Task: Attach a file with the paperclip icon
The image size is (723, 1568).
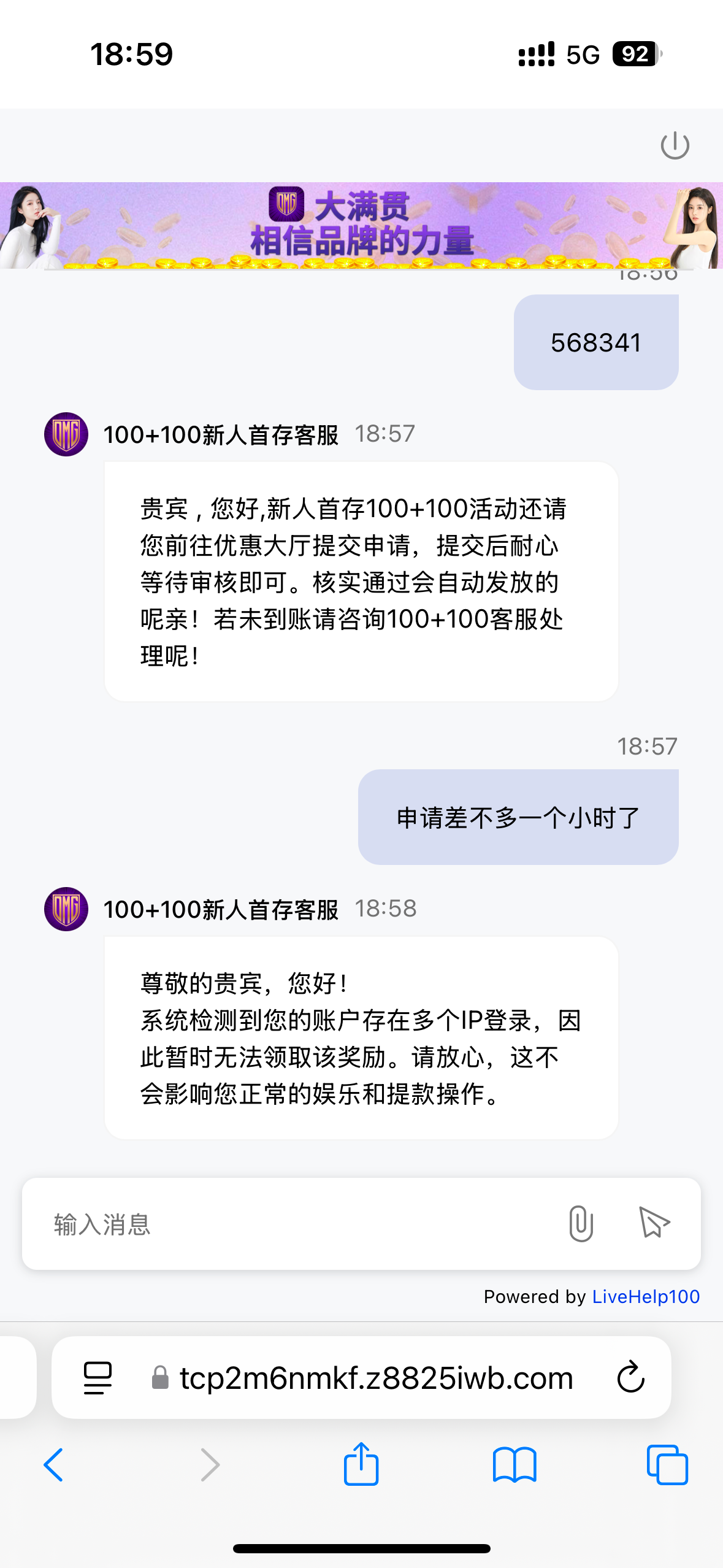Action: pyautogui.click(x=580, y=1223)
